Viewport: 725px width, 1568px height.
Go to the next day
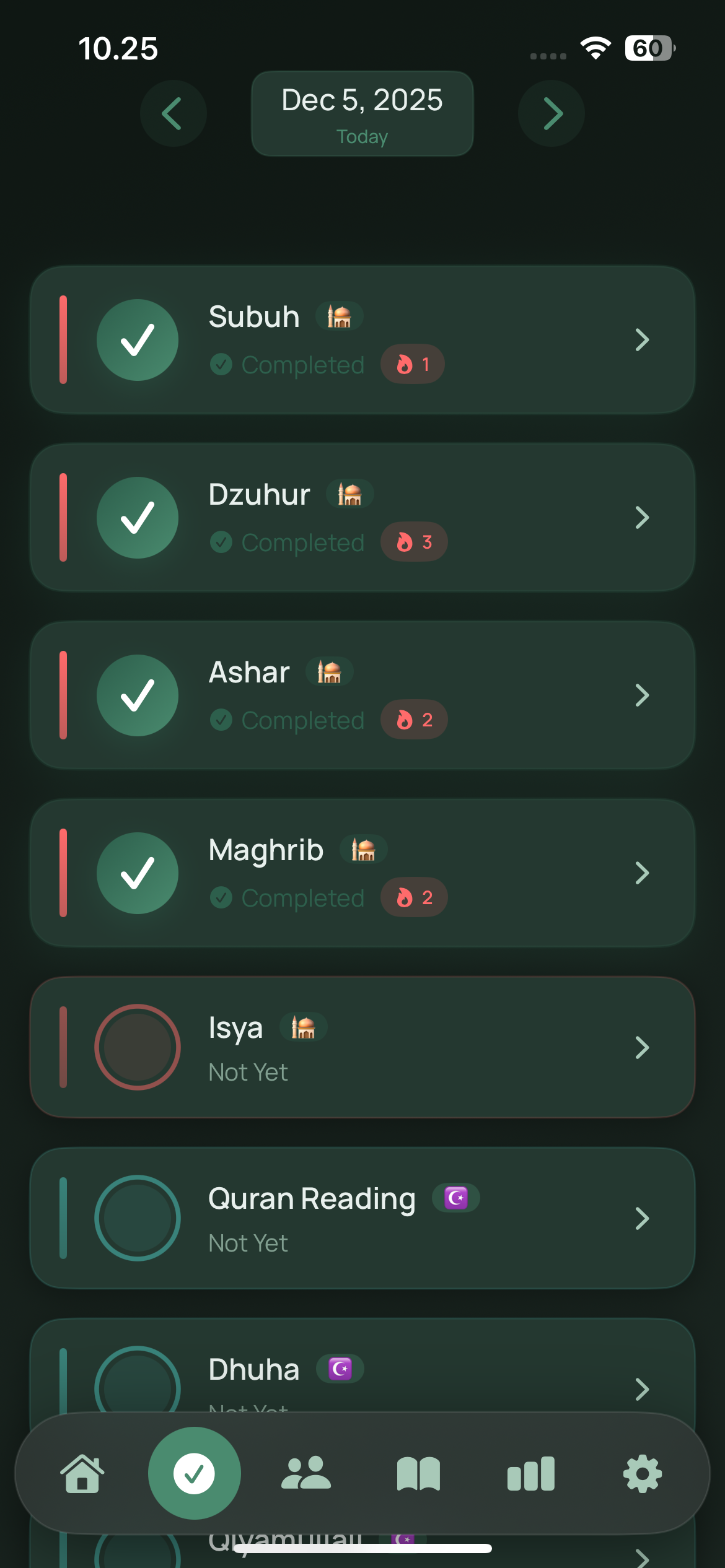coord(551,113)
